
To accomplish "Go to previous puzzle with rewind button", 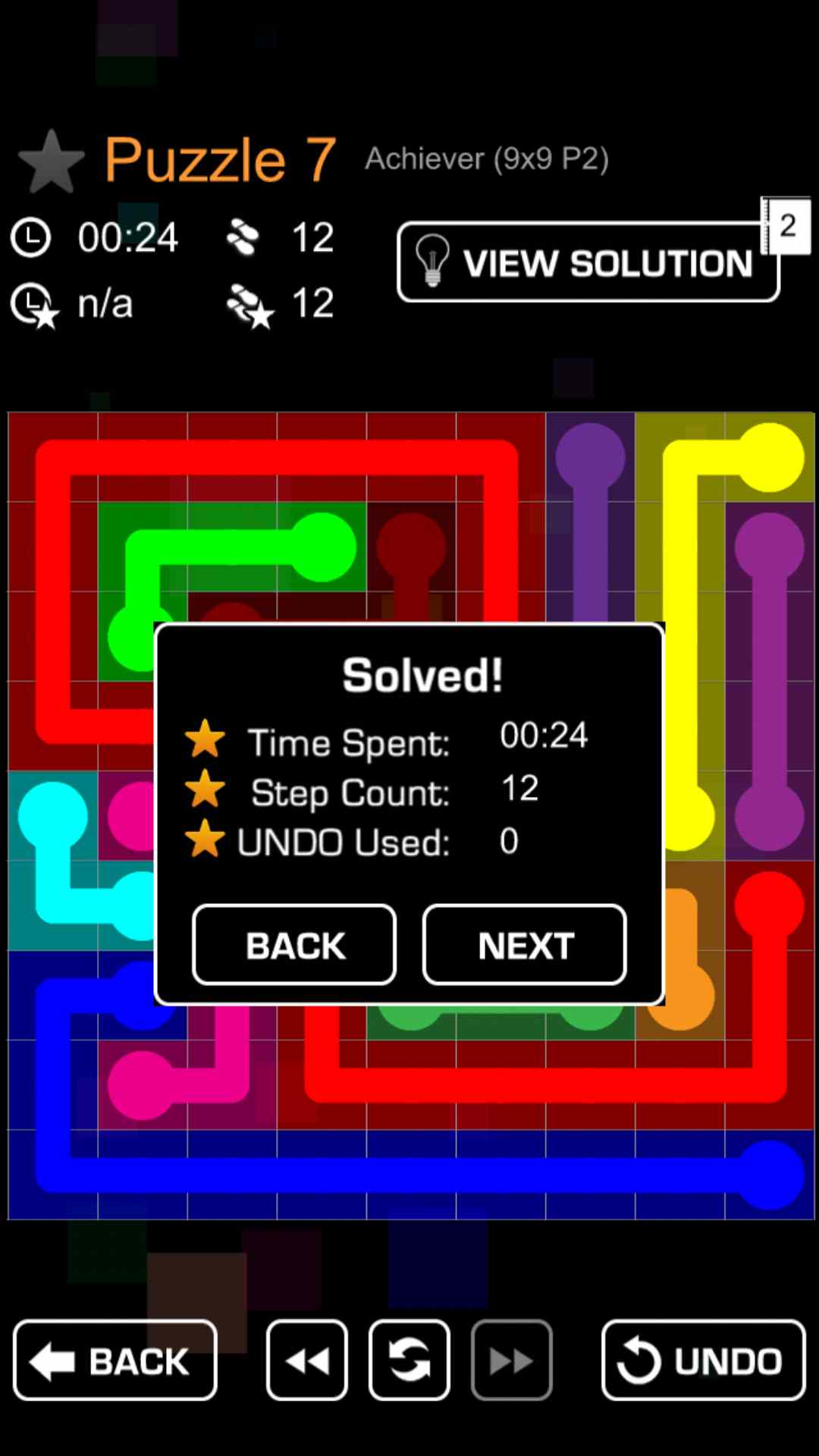I will (307, 1360).
